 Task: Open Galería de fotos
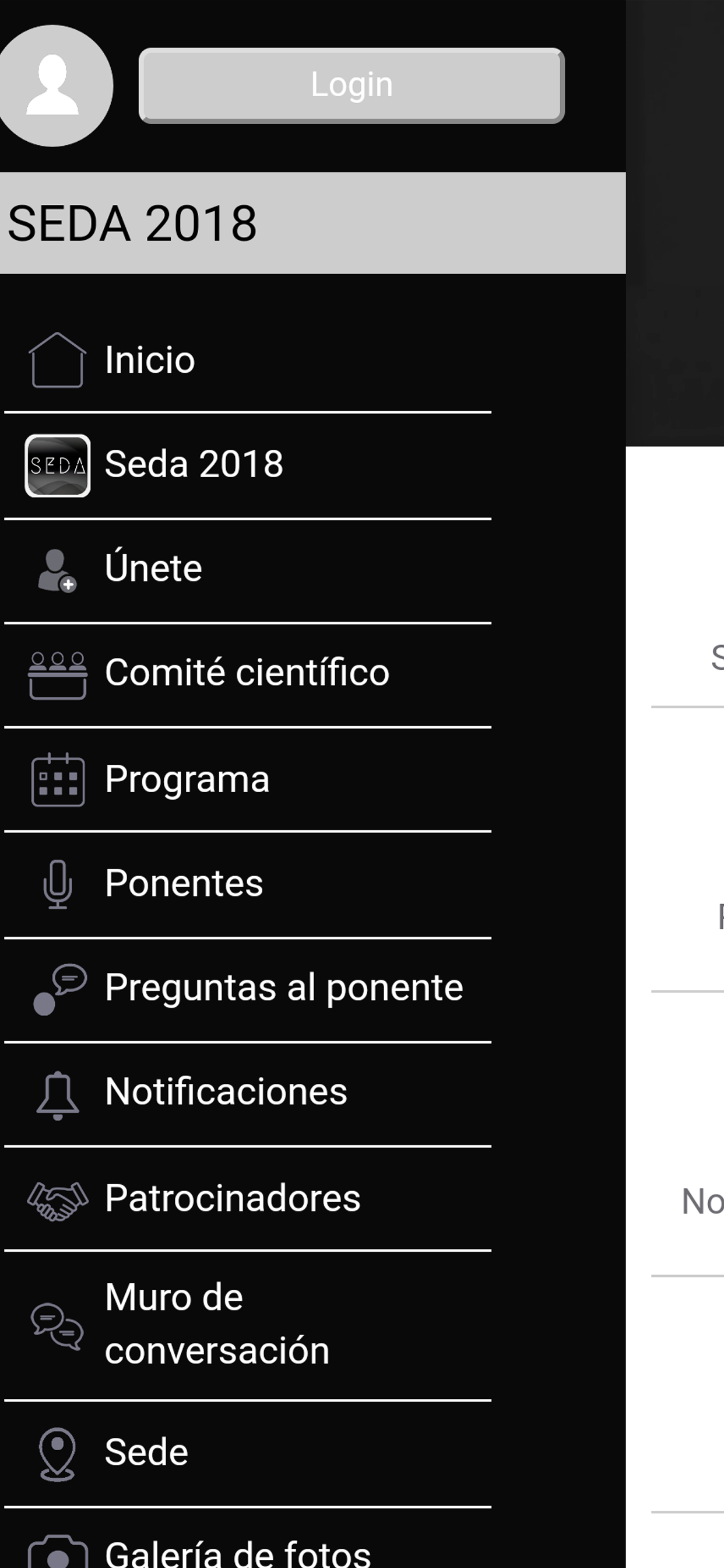[248, 1539]
